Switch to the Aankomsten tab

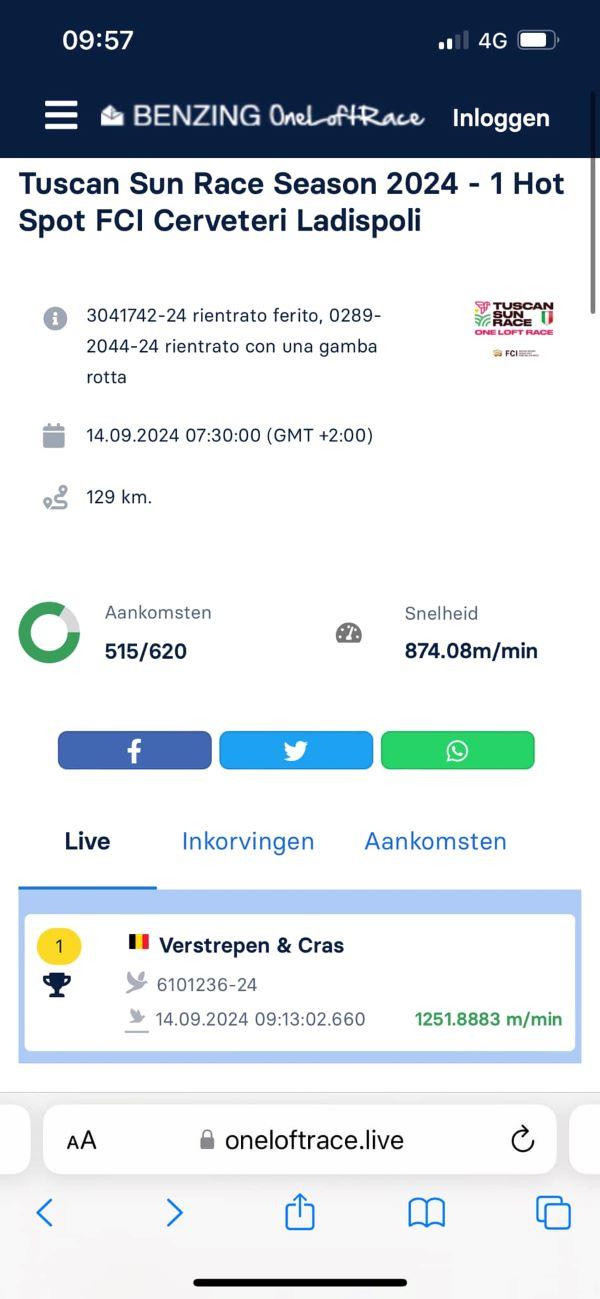click(435, 841)
